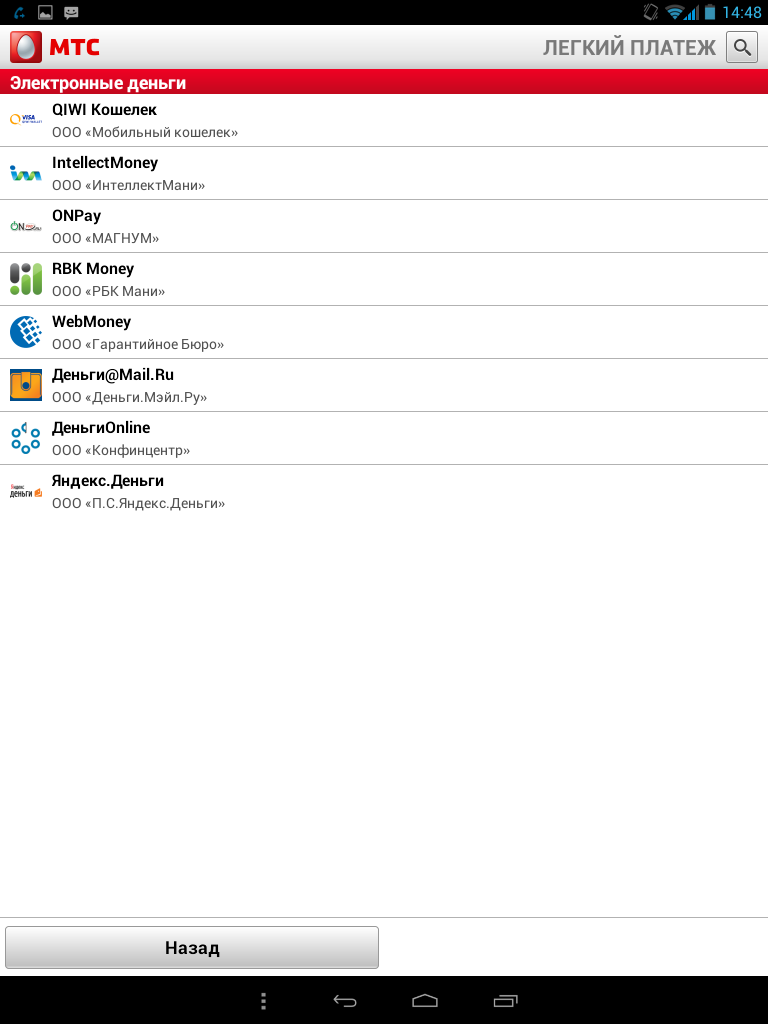
Task: Select RBK Money provider
Action: coord(384,279)
